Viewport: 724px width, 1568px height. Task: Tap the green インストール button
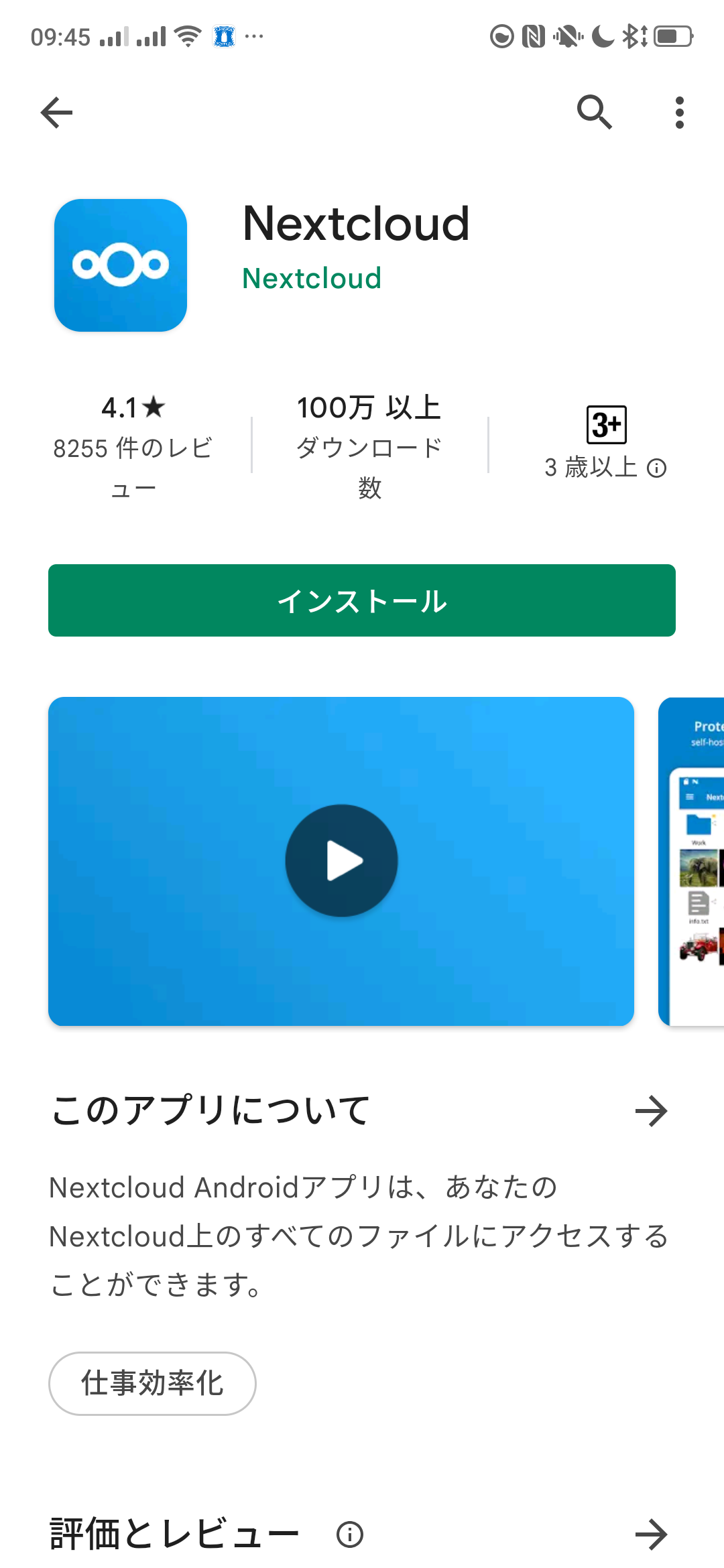[362, 600]
